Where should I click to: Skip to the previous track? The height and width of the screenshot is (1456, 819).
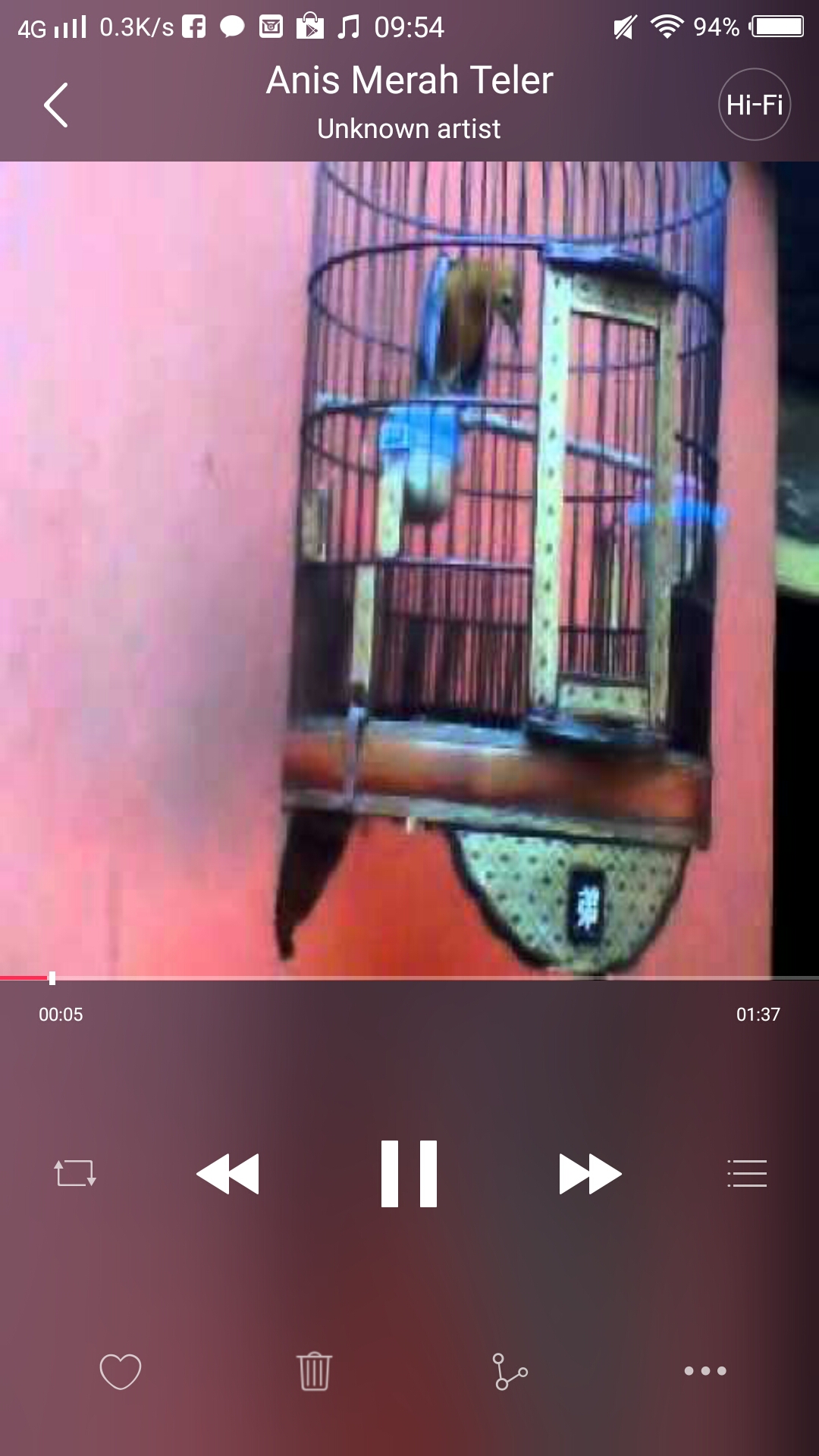coord(227,1174)
